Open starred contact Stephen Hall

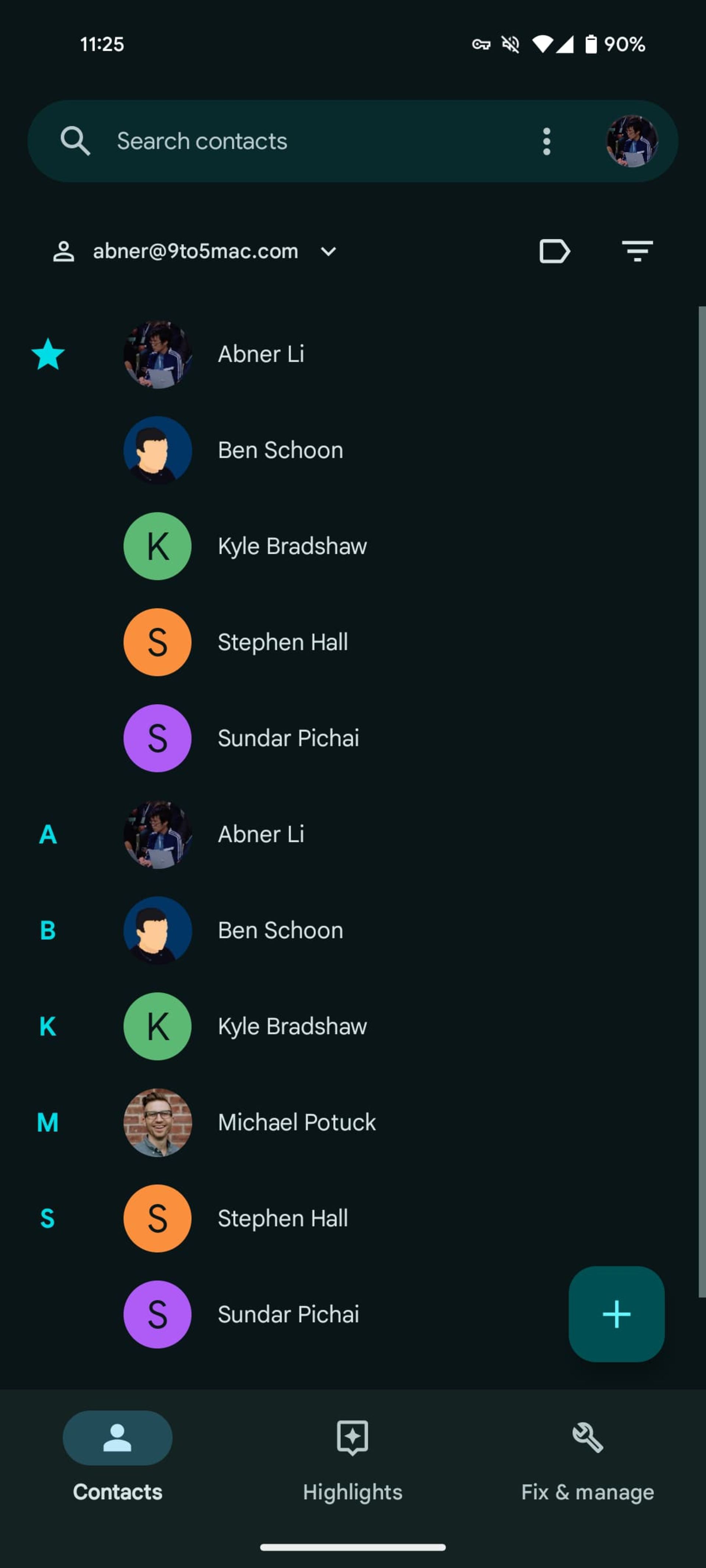click(x=283, y=642)
